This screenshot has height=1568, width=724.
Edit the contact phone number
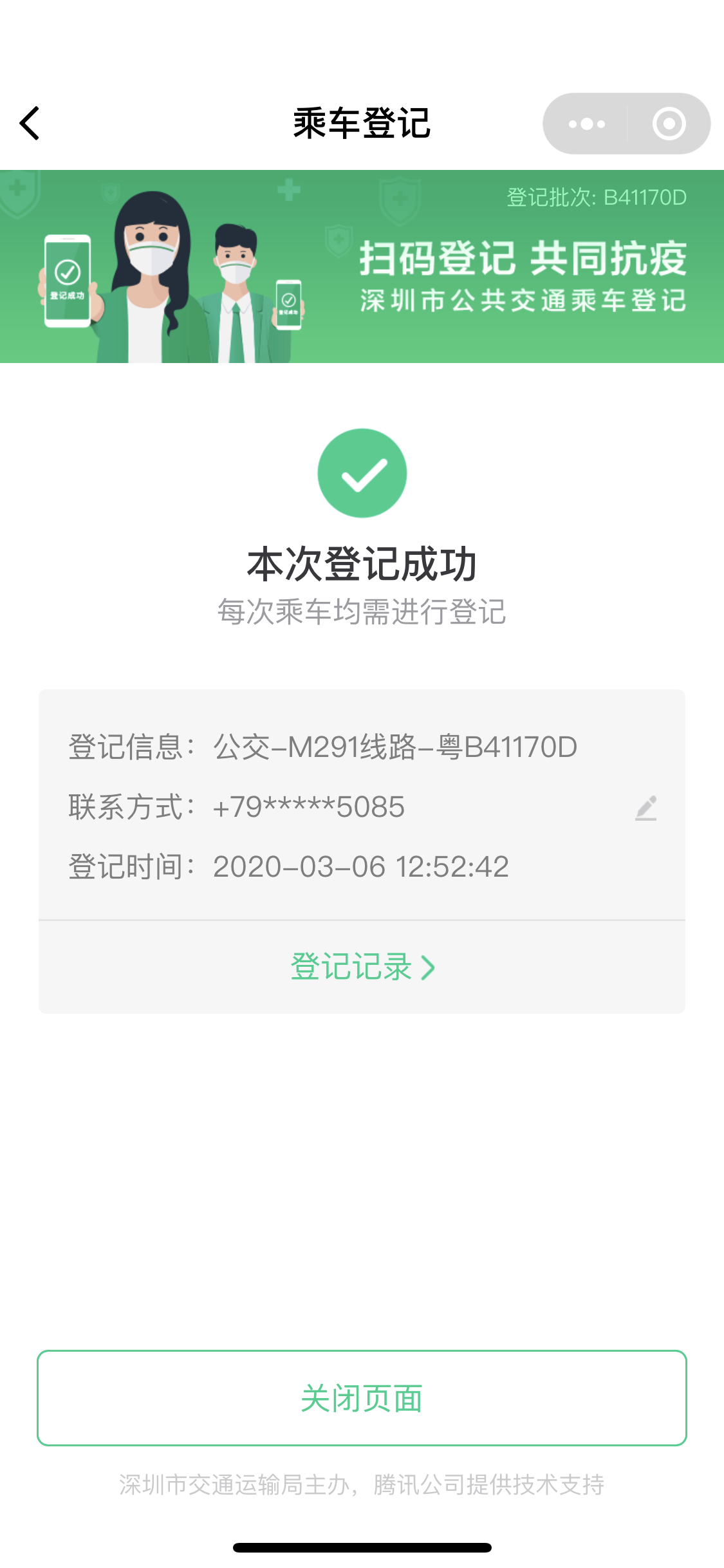[x=646, y=808]
